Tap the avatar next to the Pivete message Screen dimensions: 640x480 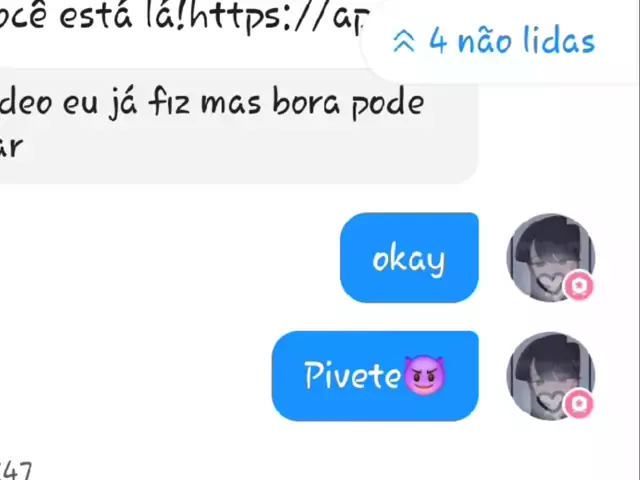click(x=550, y=376)
